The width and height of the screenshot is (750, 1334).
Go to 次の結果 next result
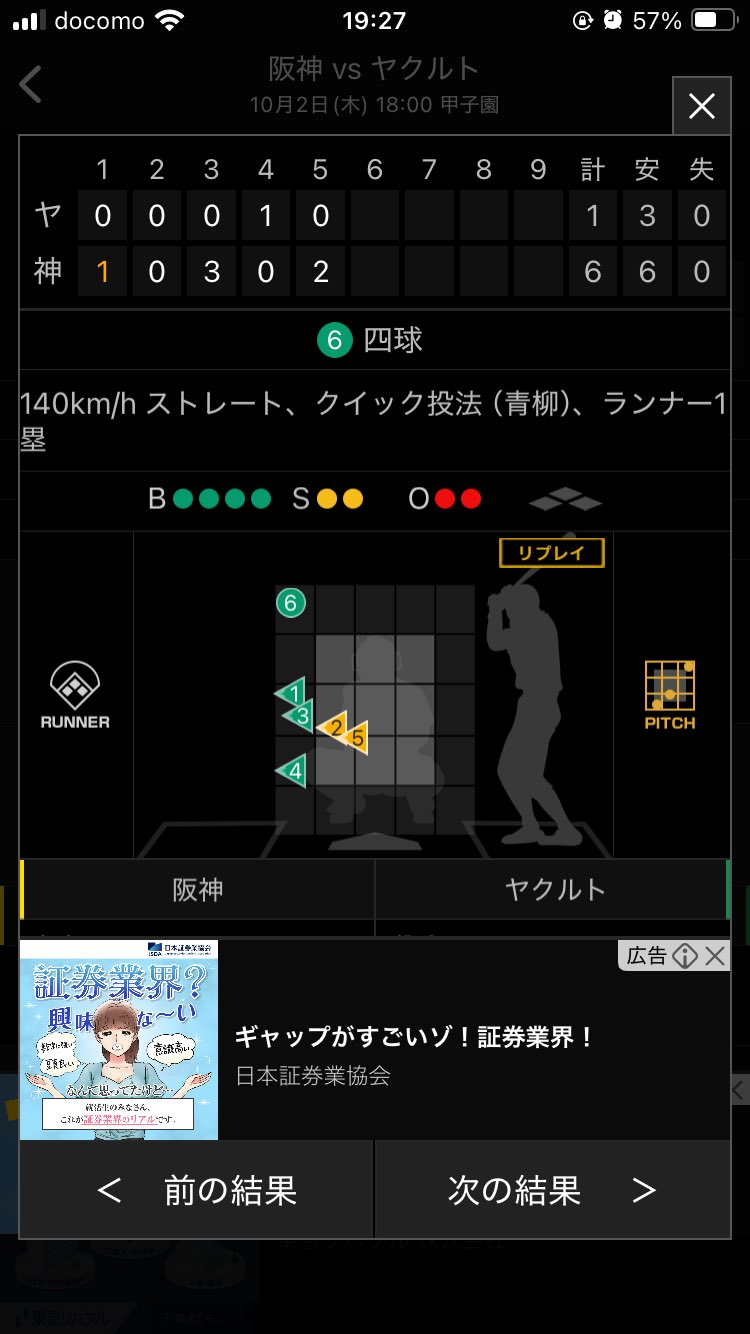(552, 1190)
